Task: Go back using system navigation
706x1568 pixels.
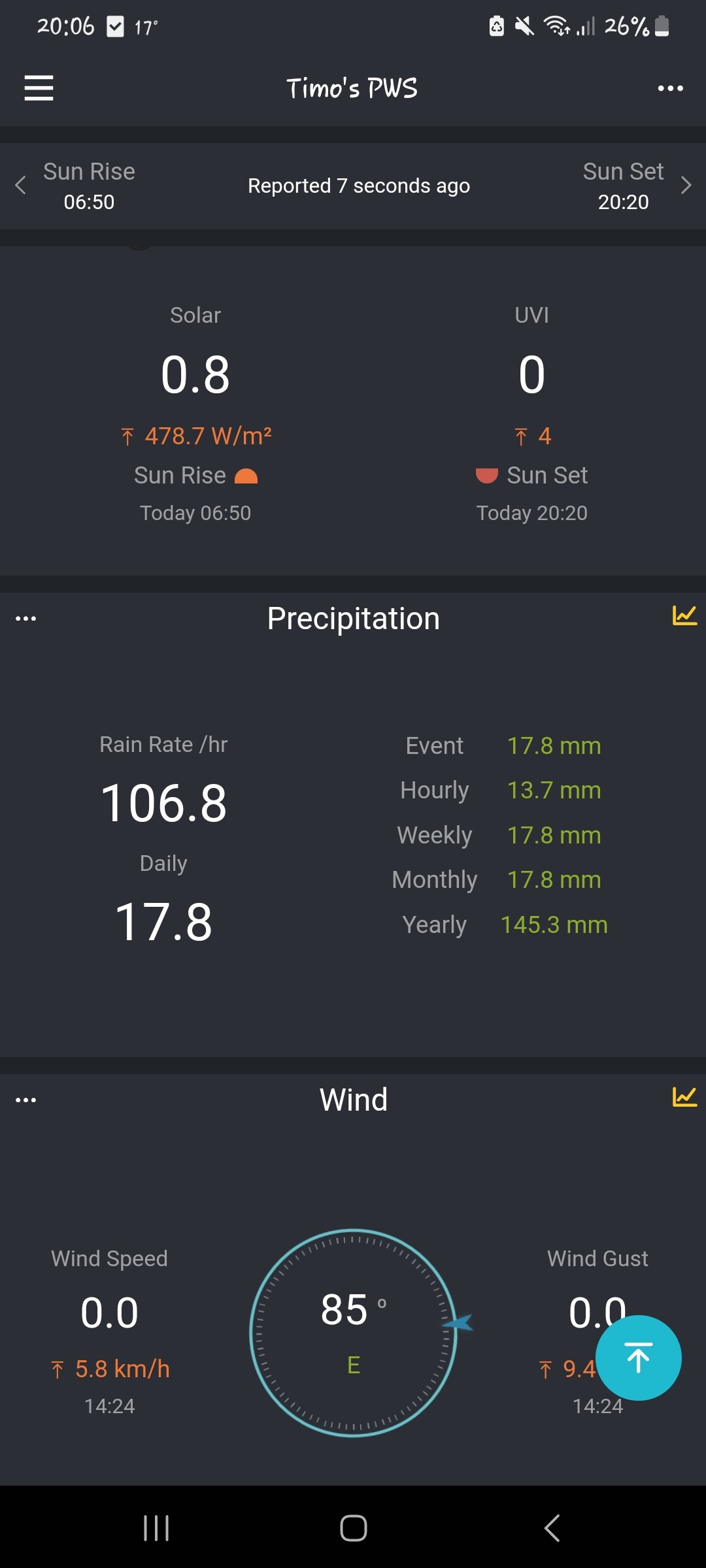Action: [x=552, y=1528]
